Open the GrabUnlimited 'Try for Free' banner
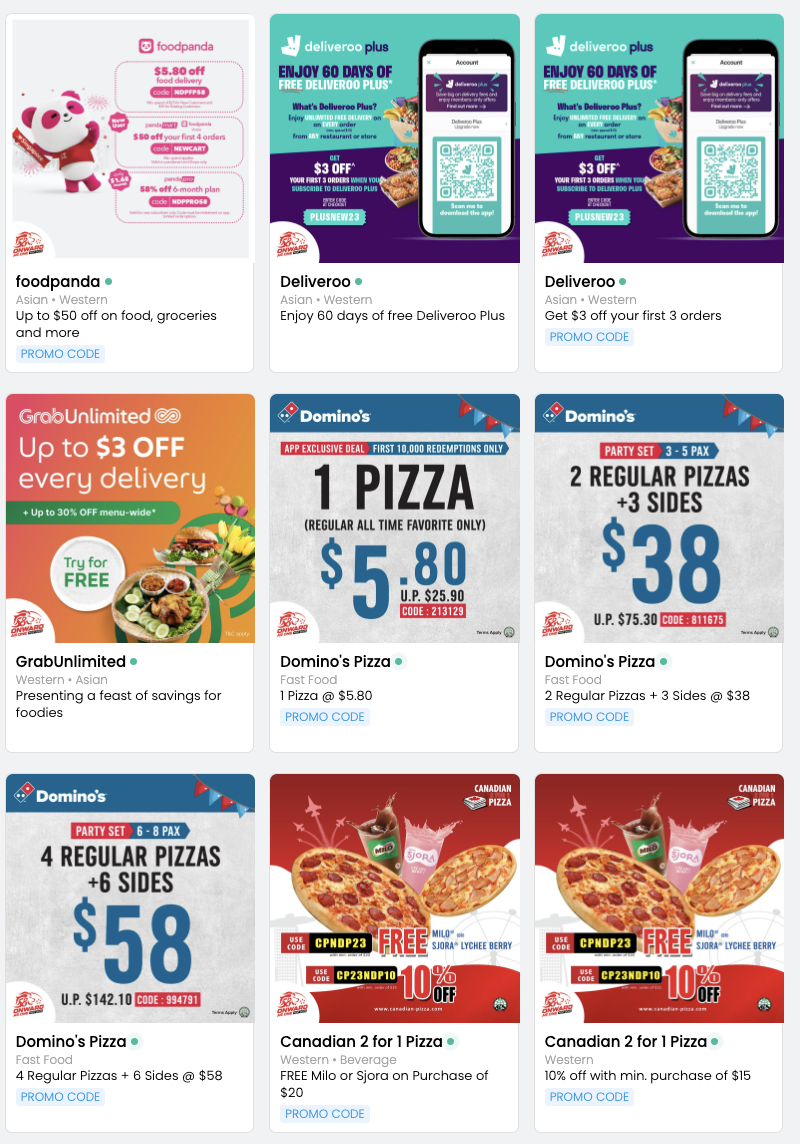800x1144 pixels. (x=130, y=517)
